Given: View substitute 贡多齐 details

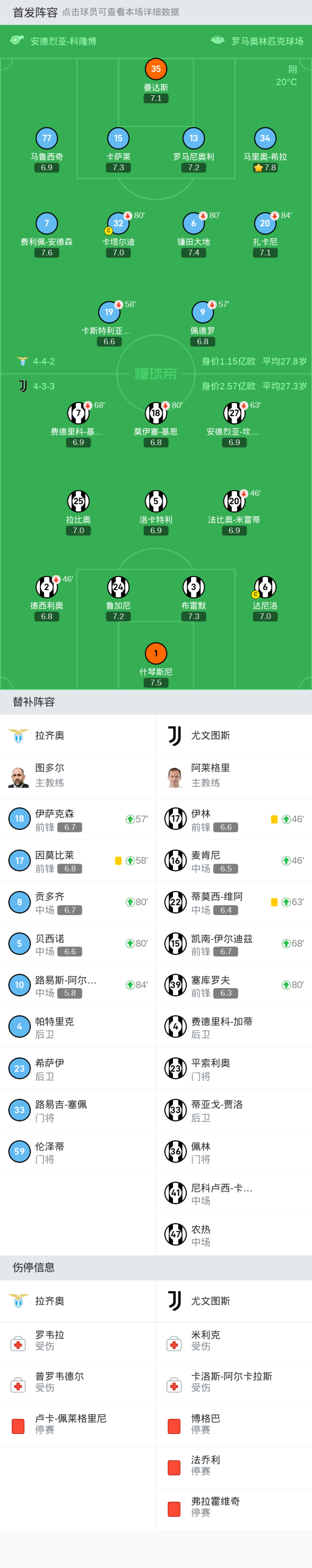Looking at the screenshot, I should [78, 902].
